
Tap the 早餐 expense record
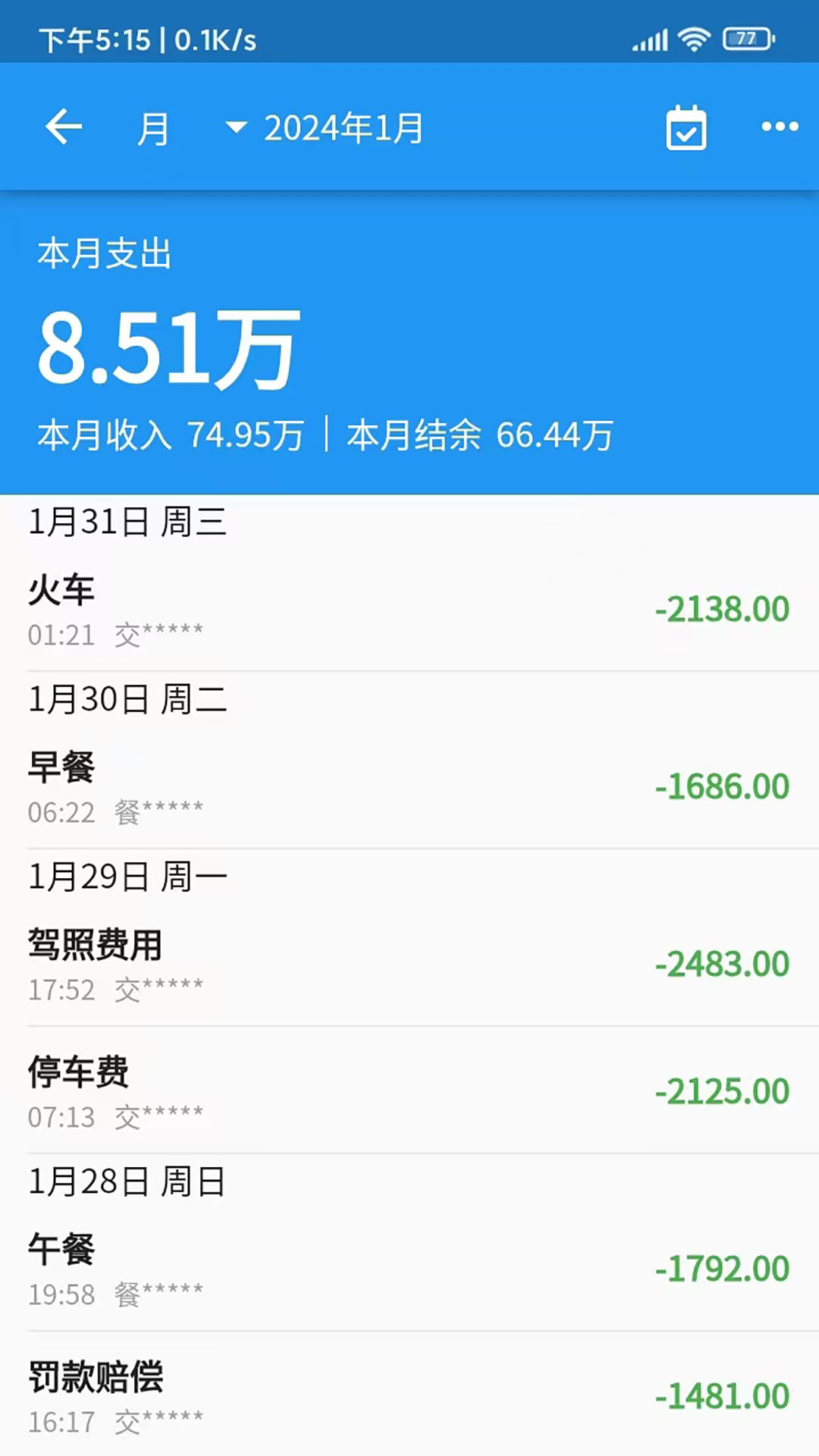[409, 785]
